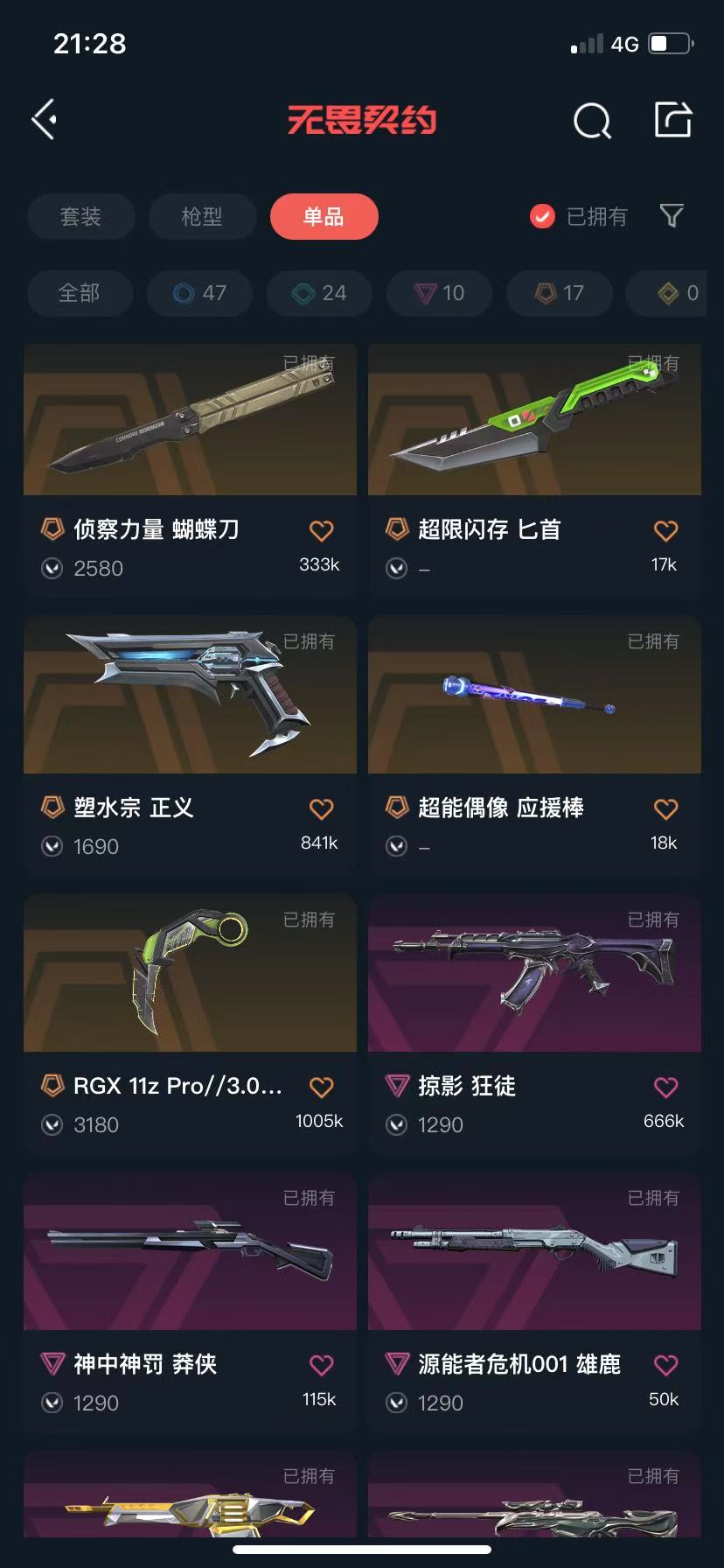Go back using the back arrow
The height and width of the screenshot is (1568, 724).
click(x=45, y=119)
